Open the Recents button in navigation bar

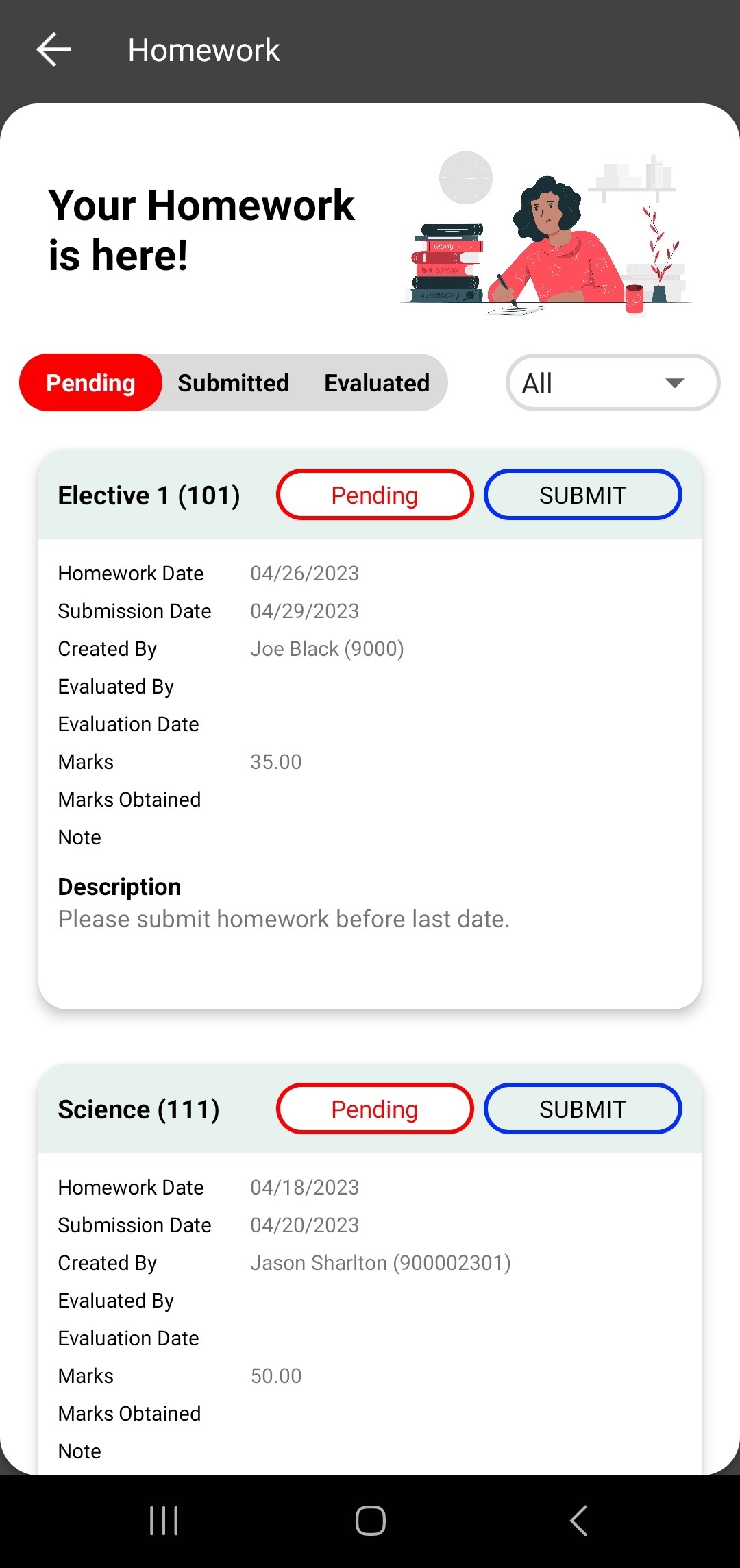tap(163, 1519)
